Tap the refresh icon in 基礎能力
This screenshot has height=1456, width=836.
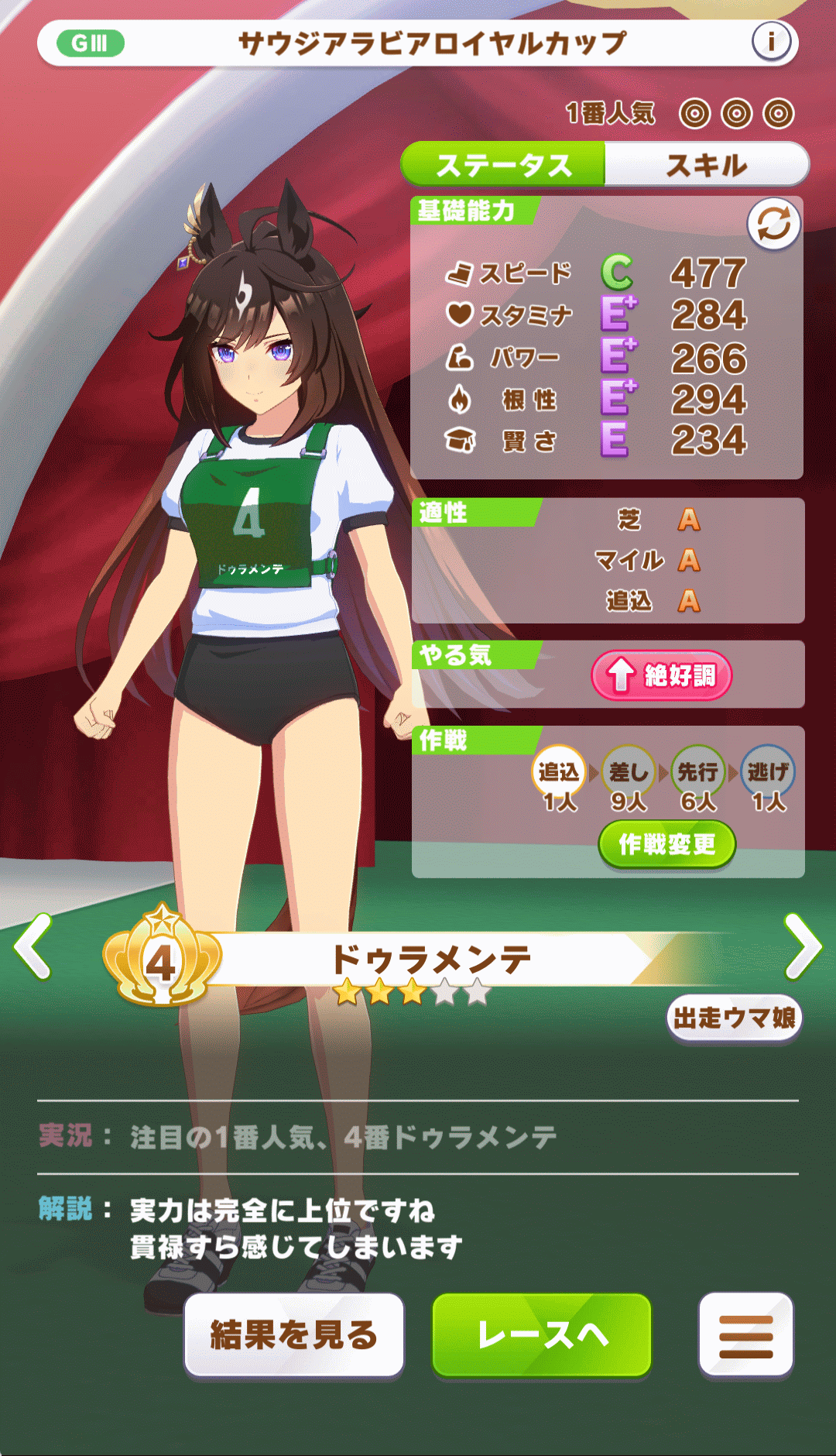point(773,225)
